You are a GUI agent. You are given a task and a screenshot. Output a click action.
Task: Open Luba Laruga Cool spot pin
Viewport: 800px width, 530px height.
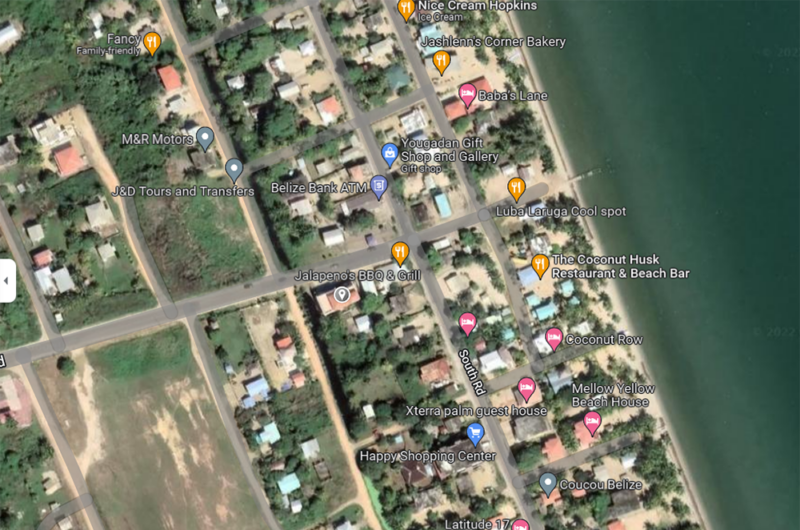(x=516, y=187)
